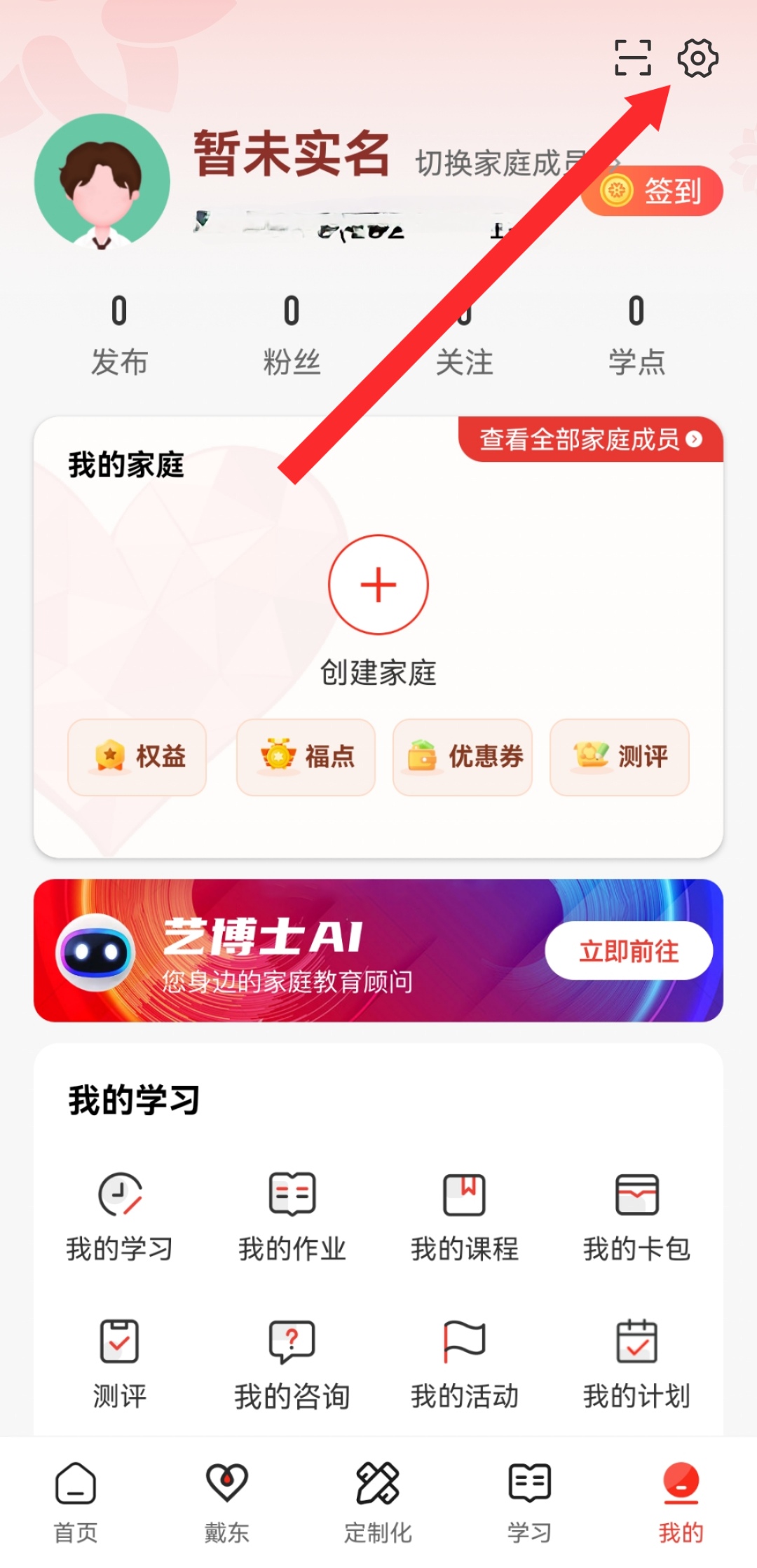
Task: Tap the plus to create a family
Action: (378, 585)
